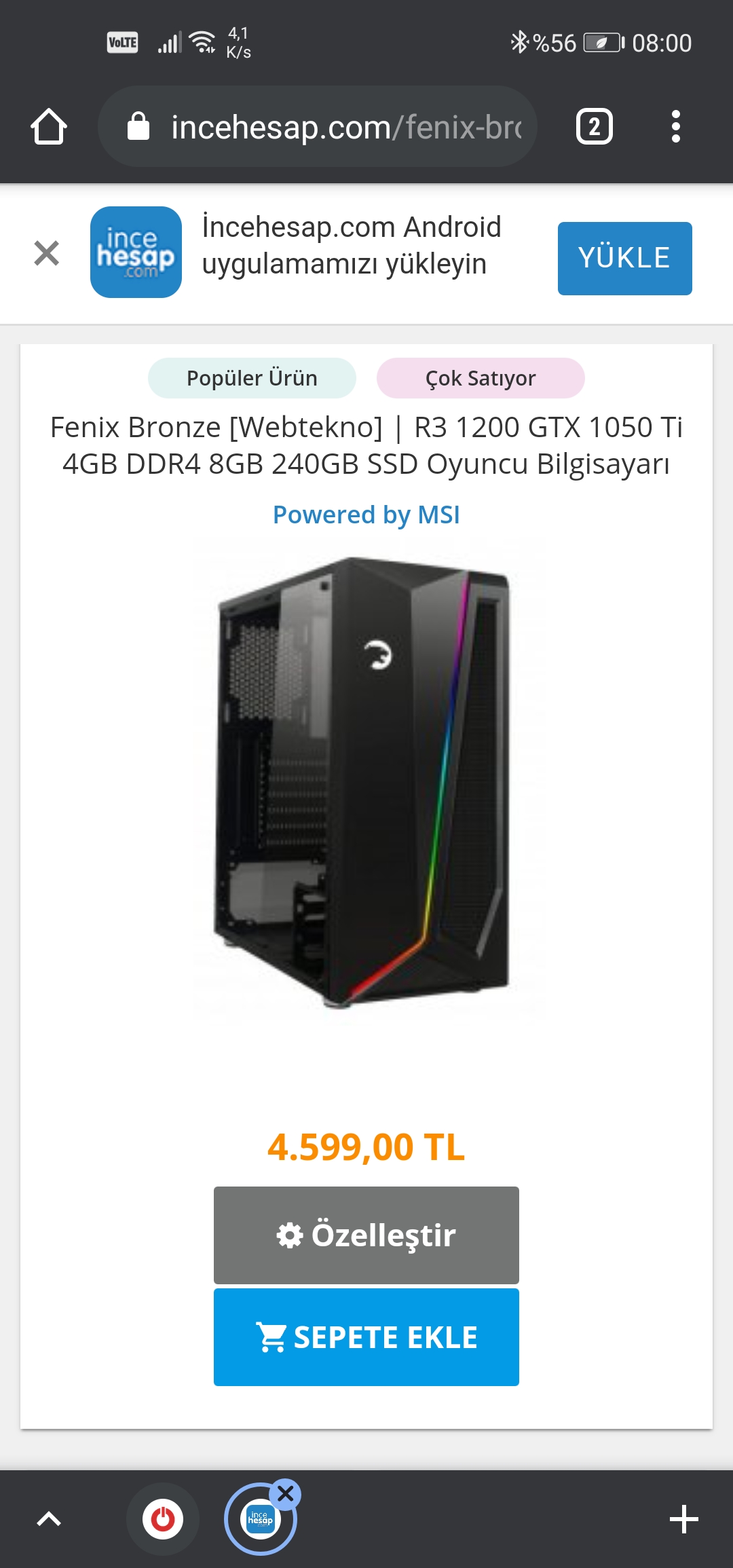This screenshot has width=733, height=1568.
Task: Expand the bottom bar with up chevron
Action: tap(49, 1519)
